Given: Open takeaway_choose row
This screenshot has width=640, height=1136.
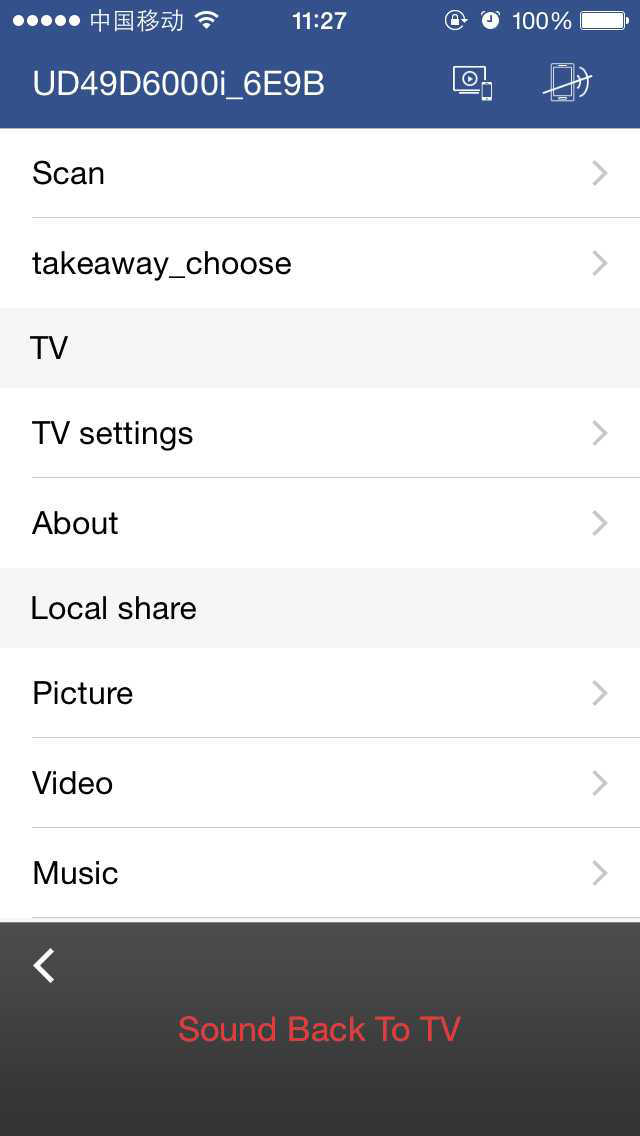Looking at the screenshot, I should [320, 263].
